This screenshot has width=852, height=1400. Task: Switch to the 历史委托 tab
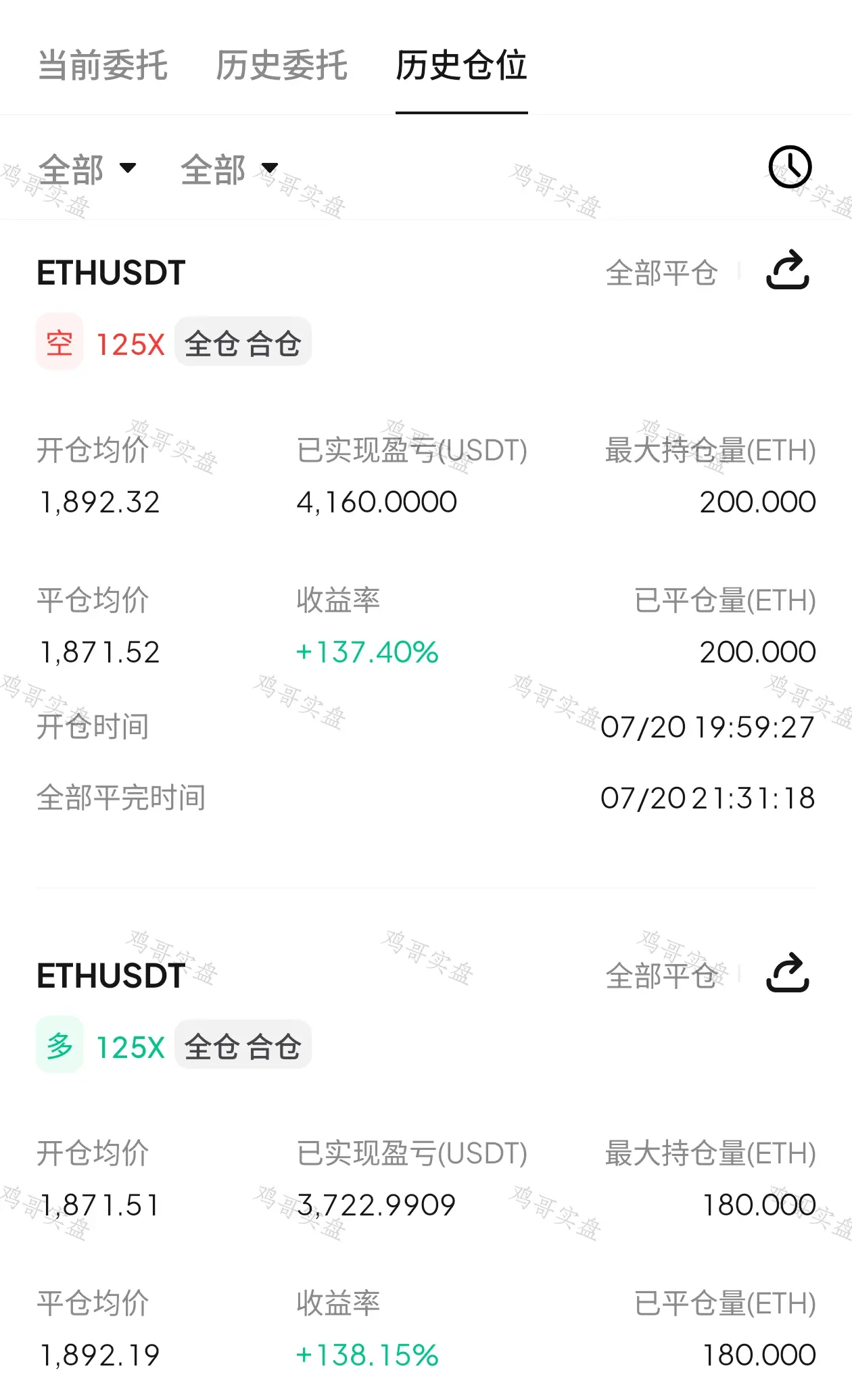coord(282,66)
